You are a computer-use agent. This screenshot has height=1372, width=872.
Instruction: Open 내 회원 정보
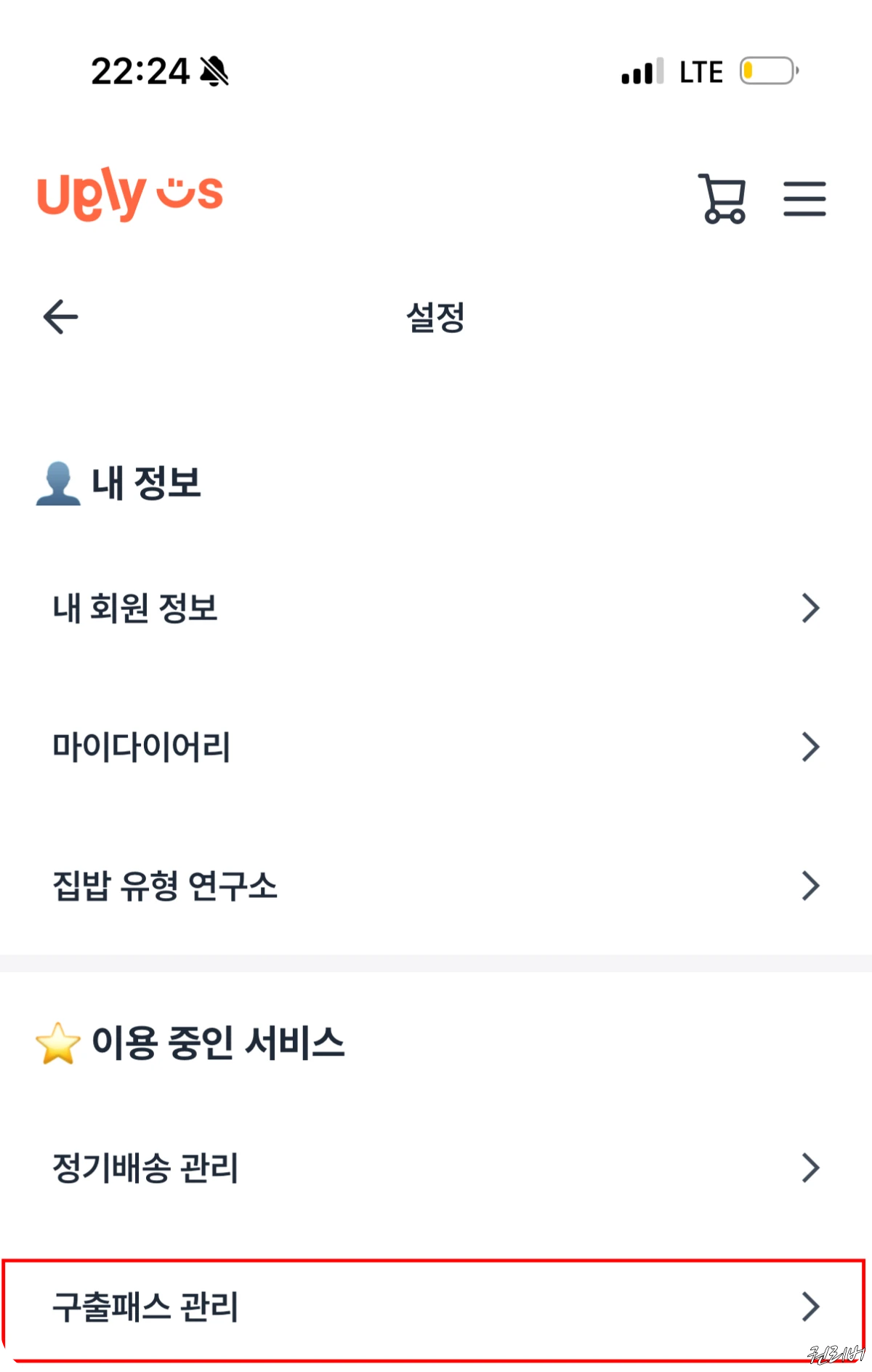[x=136, y=609]
